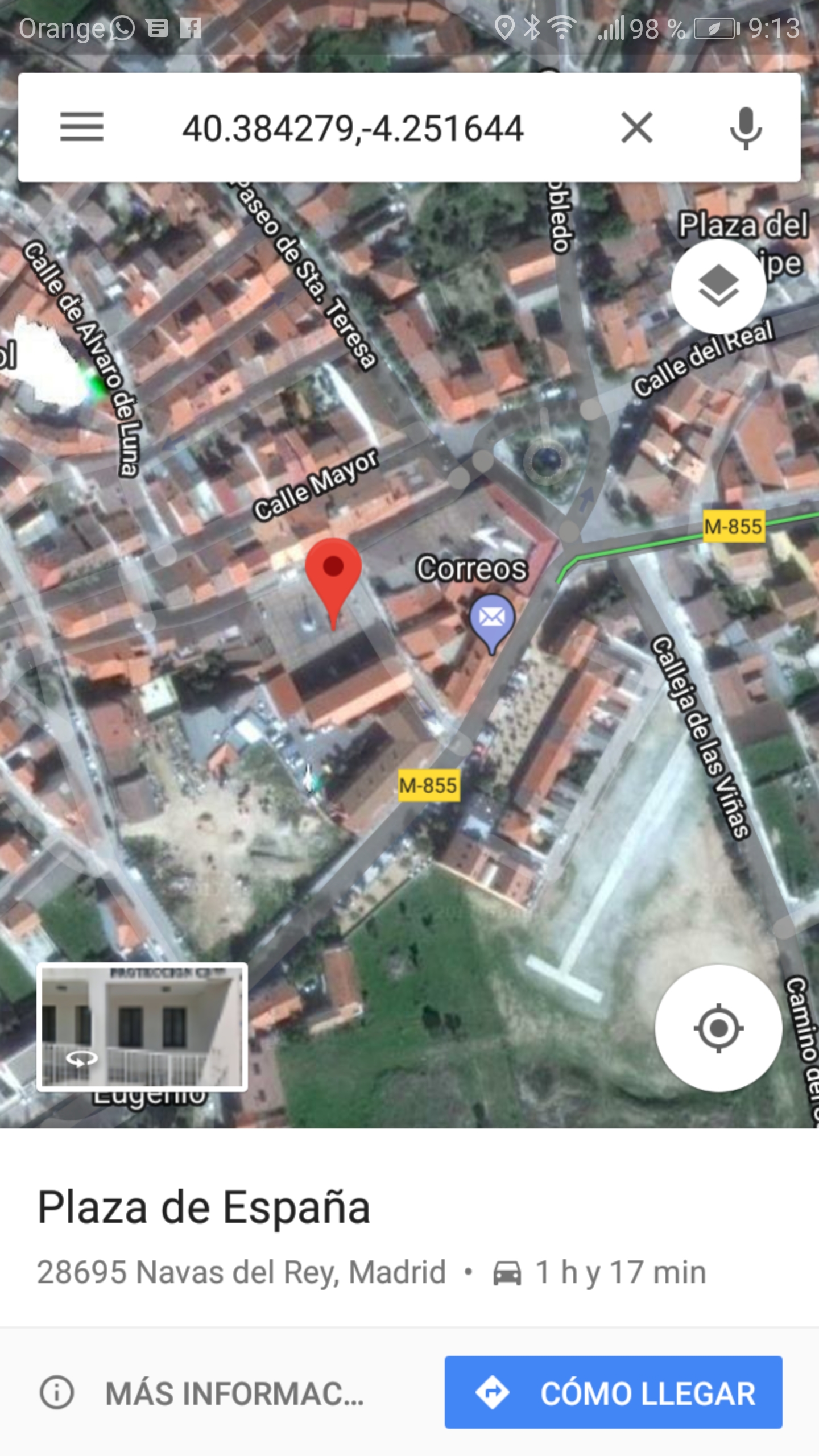Get directions with Cómo llegar
Image resolution: width=819 pixels, height=1456 pixels.
pyautogui.click(x=613, y=1392)
